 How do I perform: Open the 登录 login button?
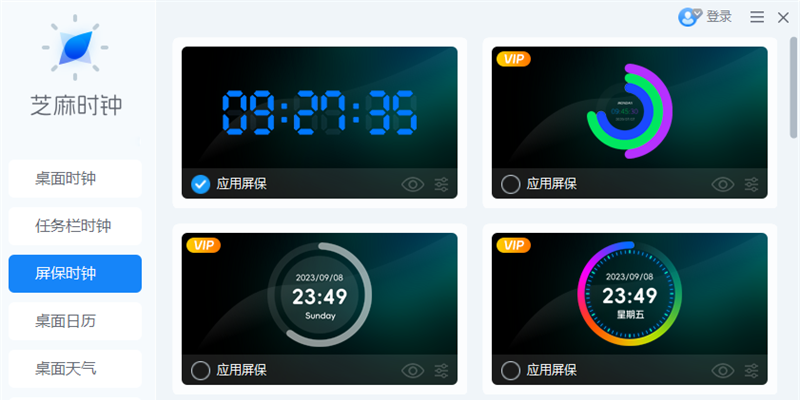pyautogui.click(x=705, y=17)
